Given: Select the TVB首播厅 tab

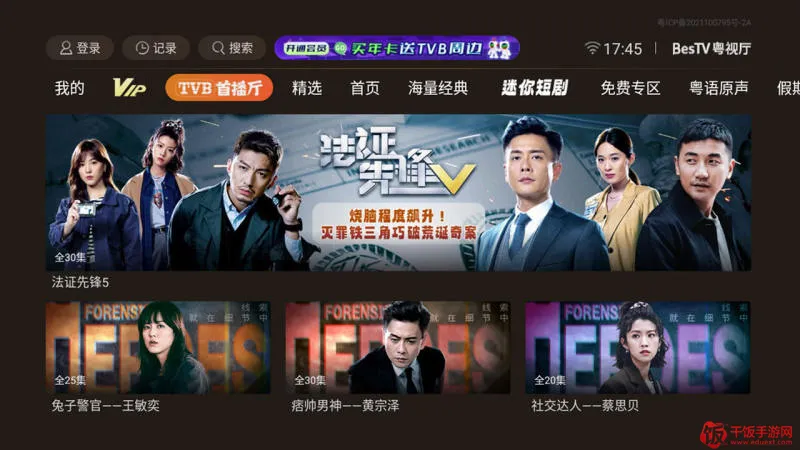Looking at the screenshot, I should pos(219,88).
